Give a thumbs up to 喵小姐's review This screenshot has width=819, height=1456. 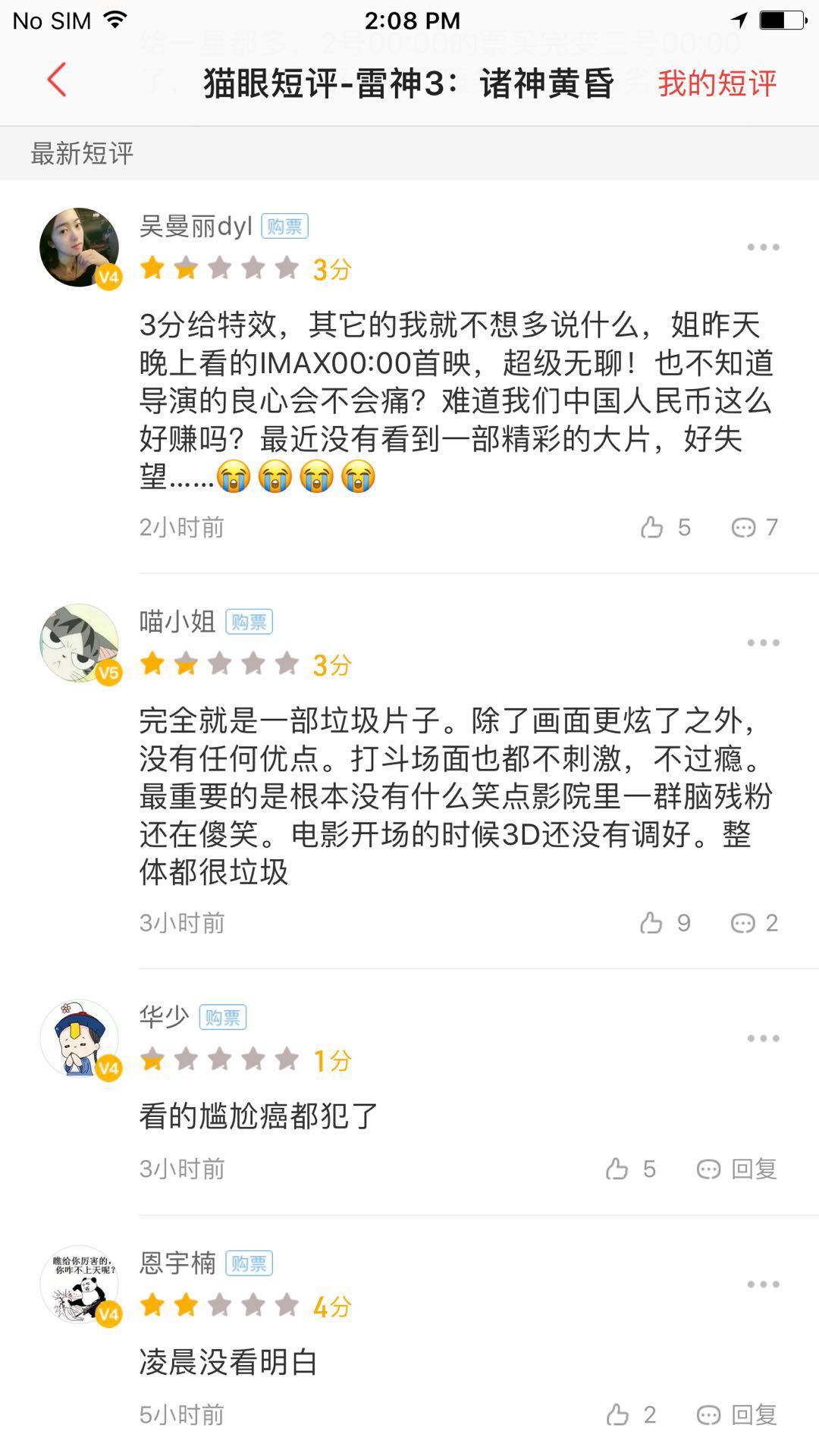pyautogui.click(x=652, y=922)
